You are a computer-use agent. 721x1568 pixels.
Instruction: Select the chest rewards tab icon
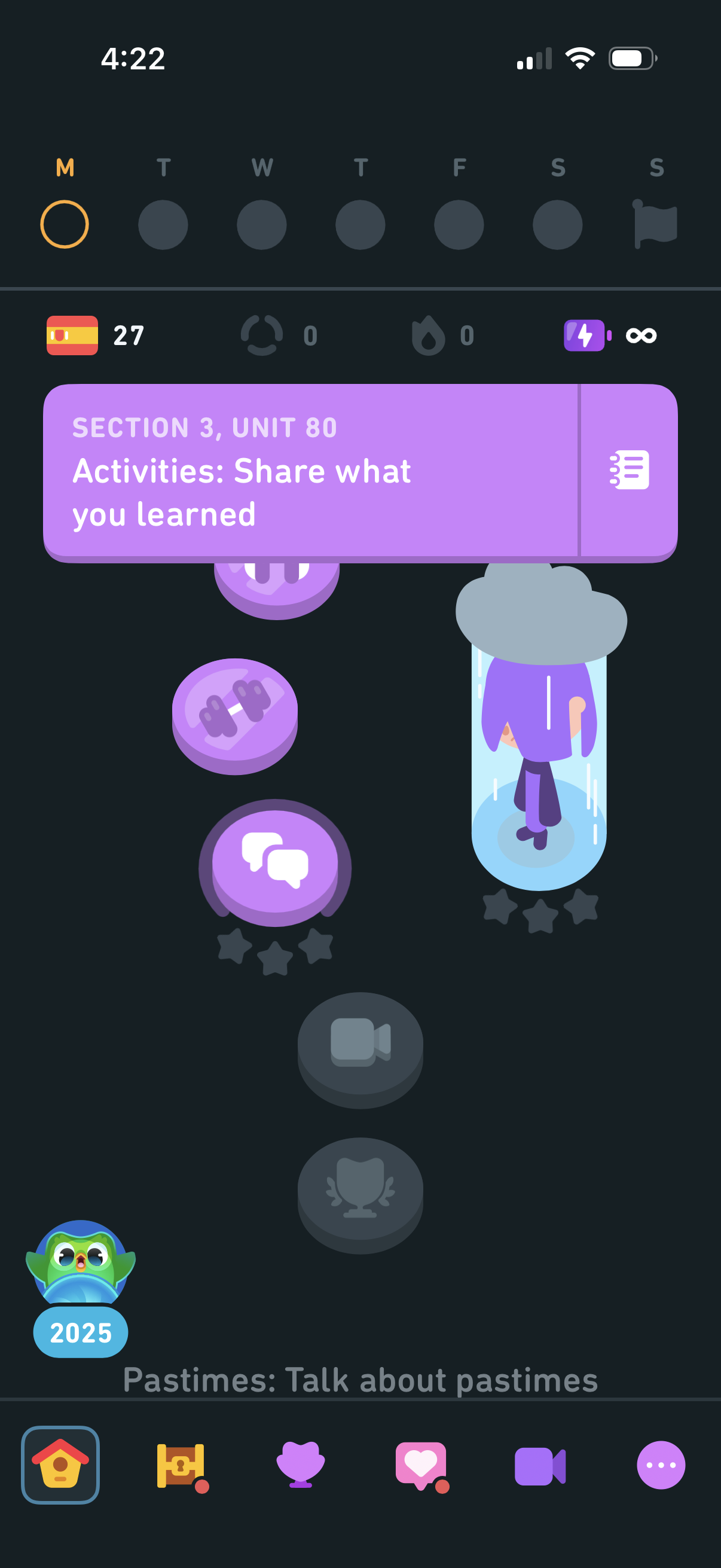point(180,1466)
